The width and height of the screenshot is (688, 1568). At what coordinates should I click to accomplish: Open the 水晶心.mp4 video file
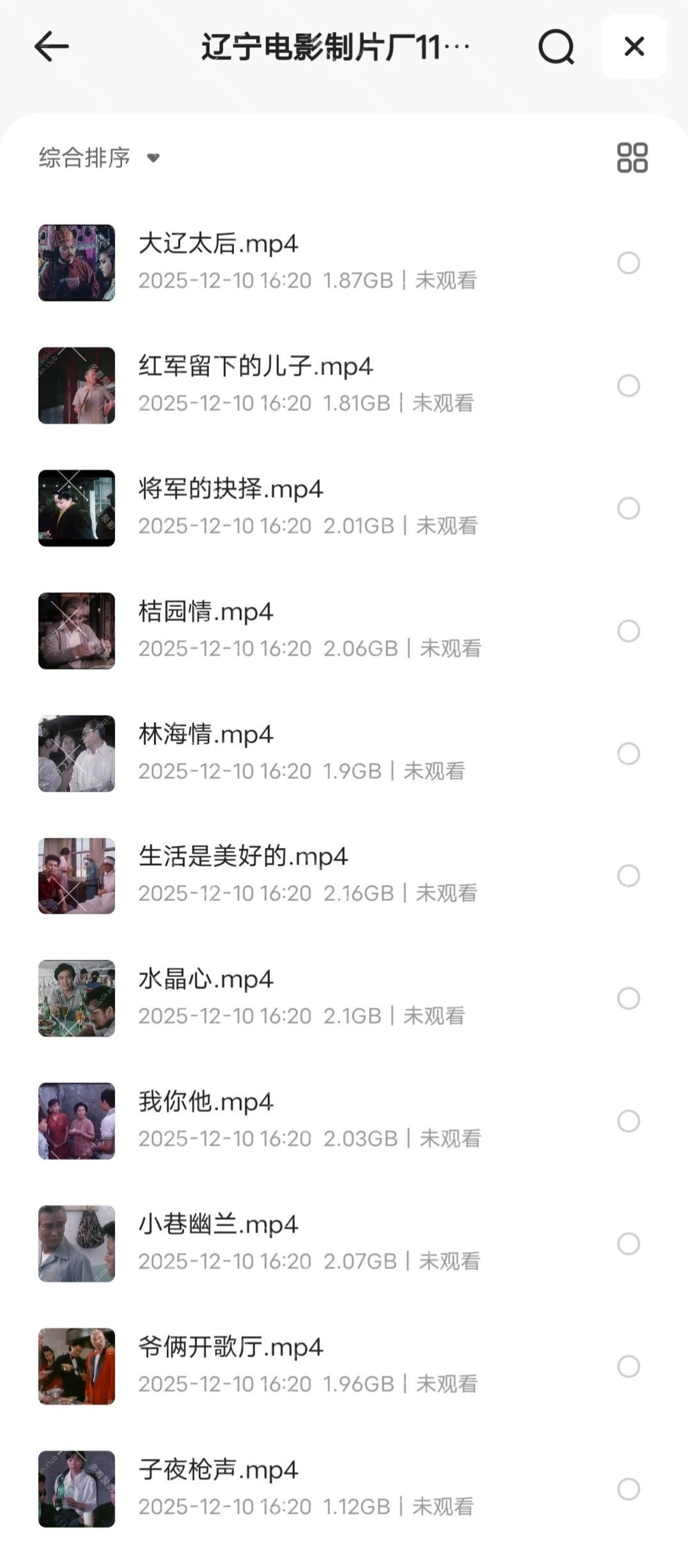tap(206, 980)
